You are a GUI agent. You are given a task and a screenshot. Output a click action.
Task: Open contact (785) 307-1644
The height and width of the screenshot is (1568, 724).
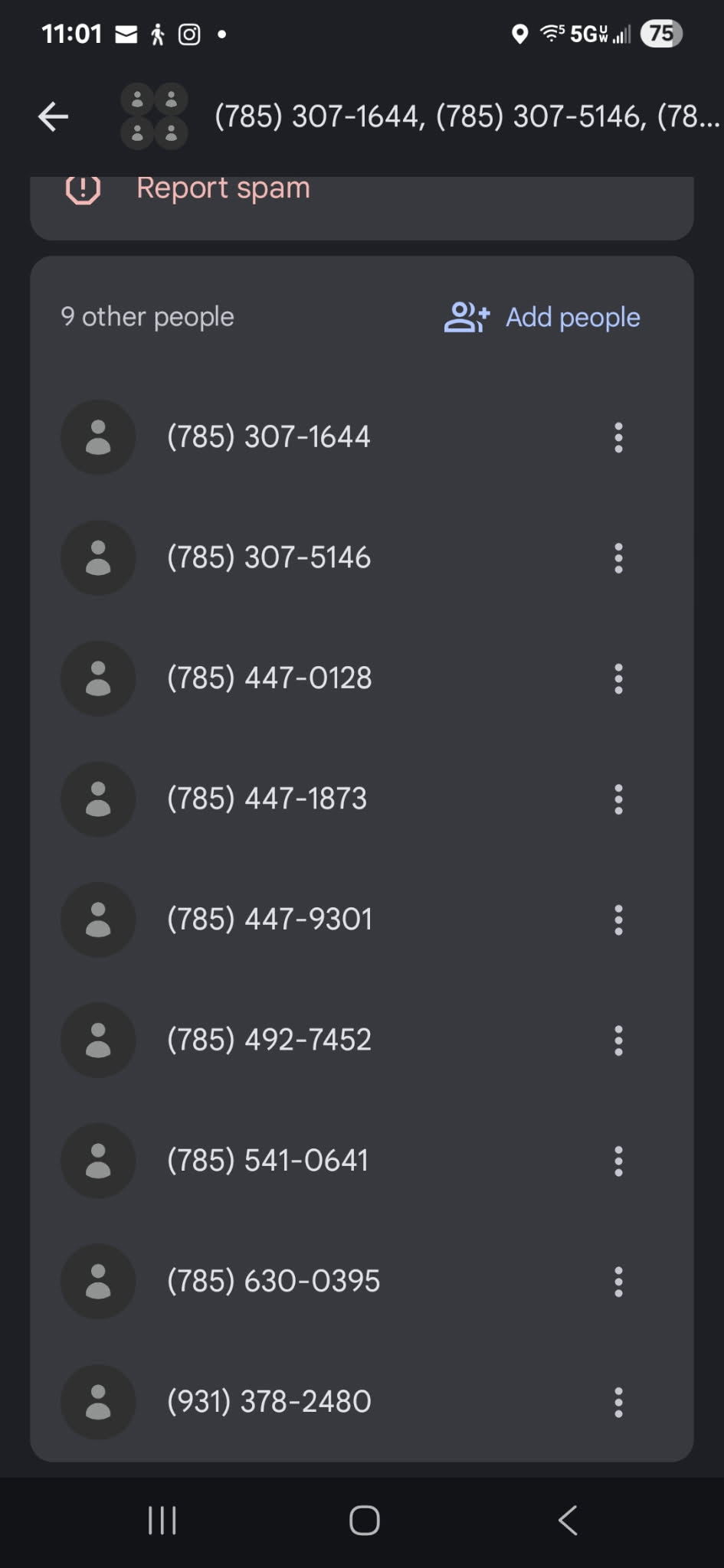pos(268,437)
